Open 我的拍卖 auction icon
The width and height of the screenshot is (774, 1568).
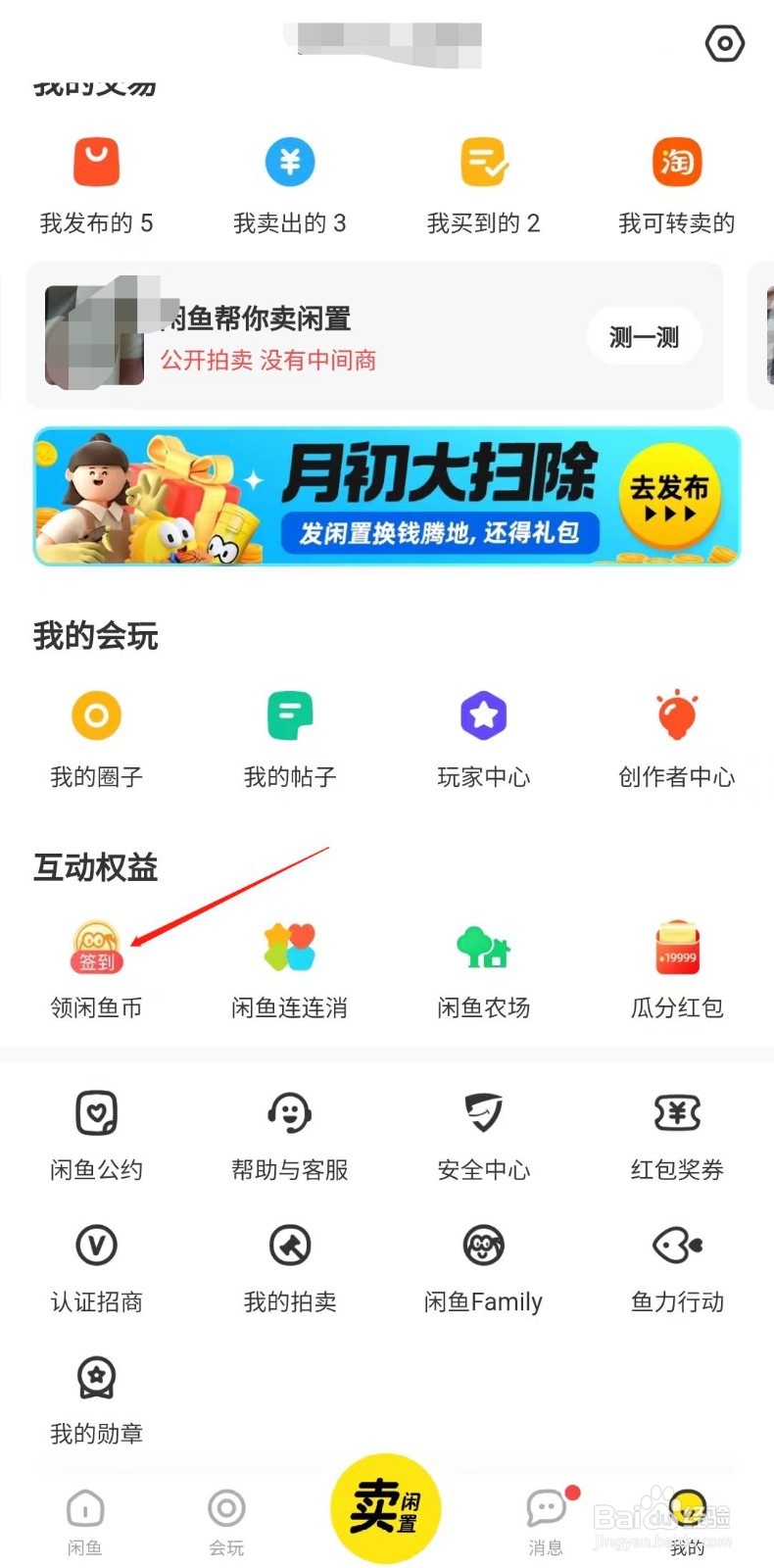coord(289,1245)
